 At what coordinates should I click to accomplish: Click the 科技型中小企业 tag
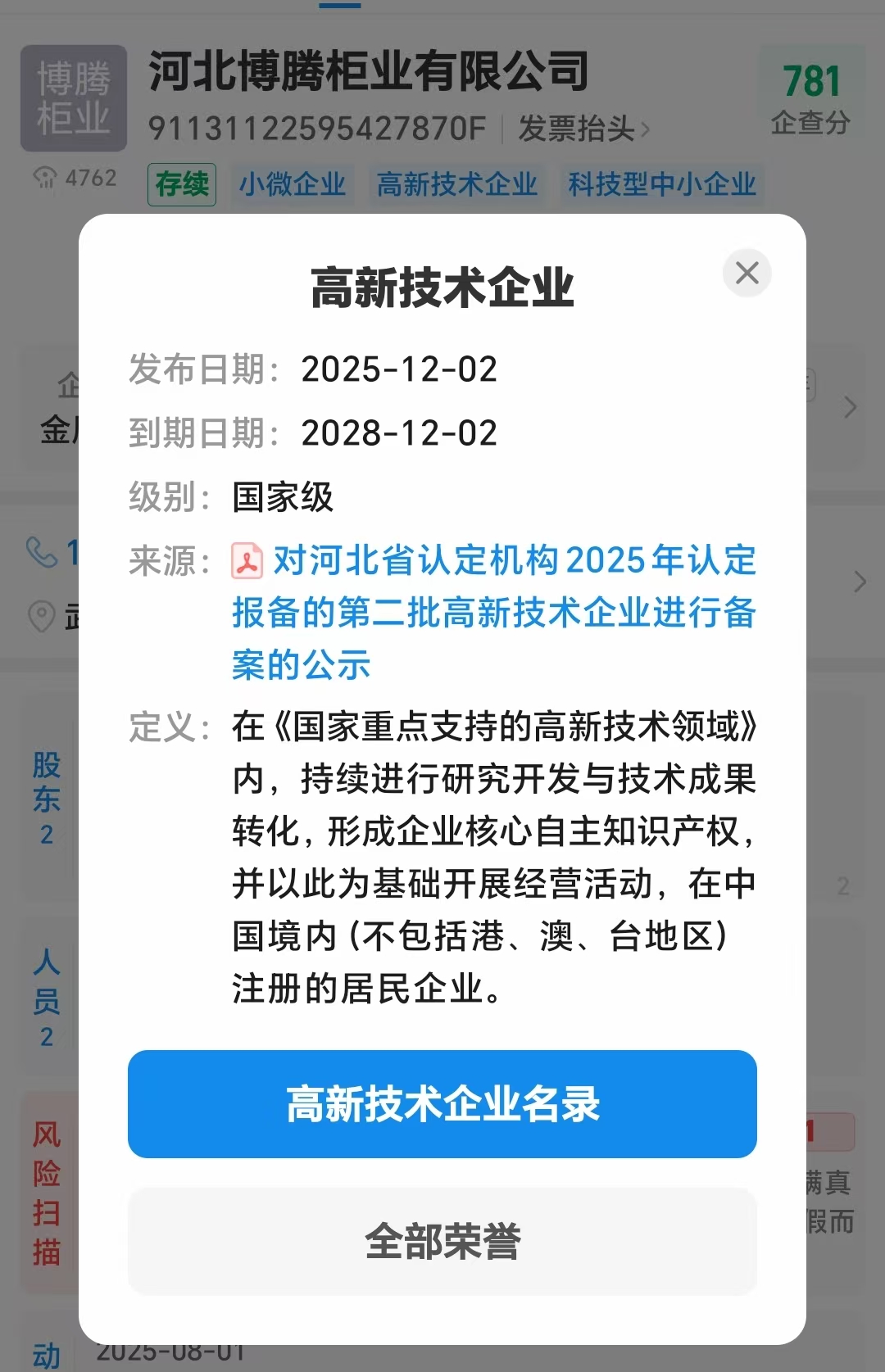tap(660, 186)
